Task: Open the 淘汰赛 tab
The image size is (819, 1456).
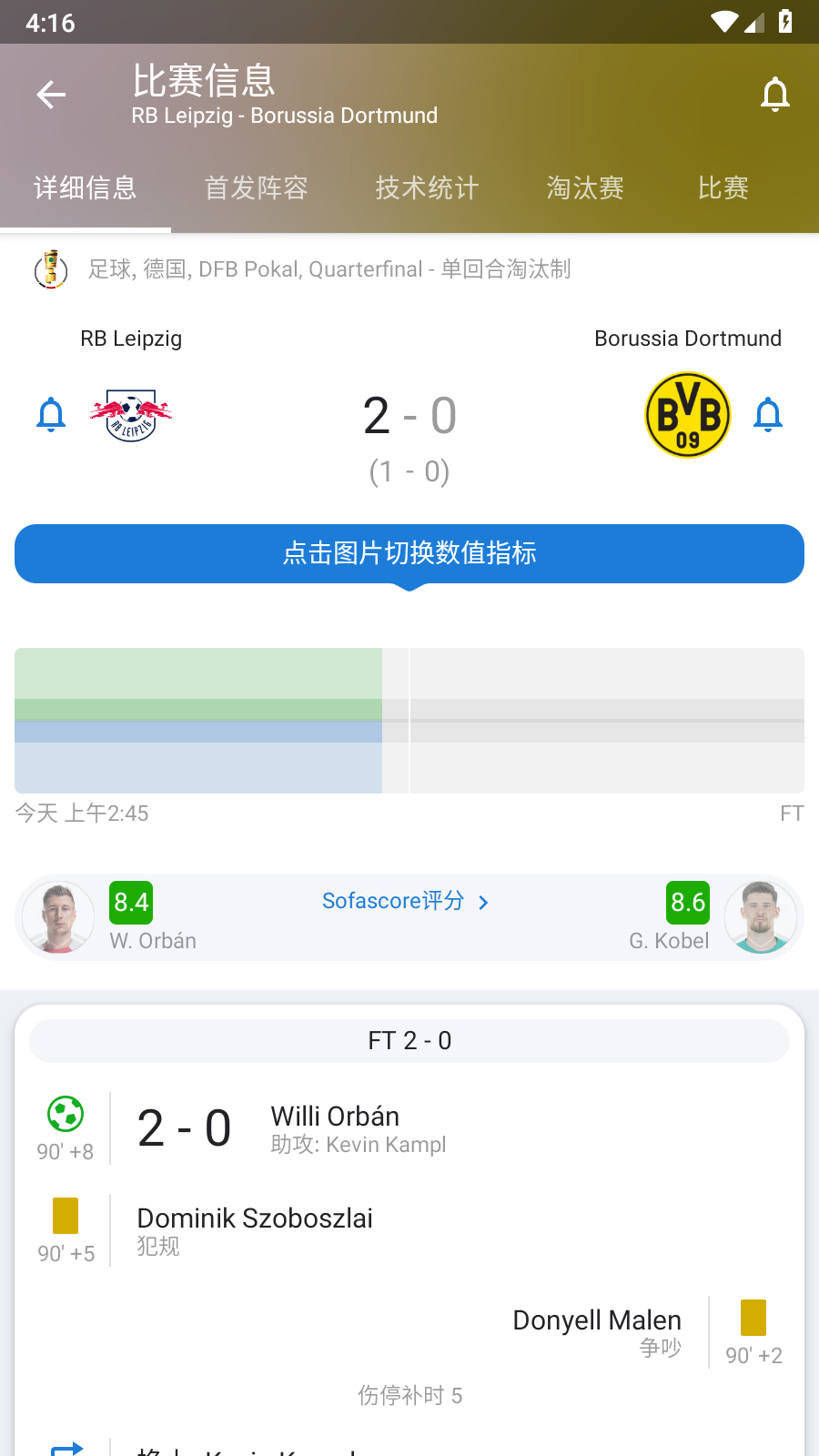Action: [x=585, y=188]
